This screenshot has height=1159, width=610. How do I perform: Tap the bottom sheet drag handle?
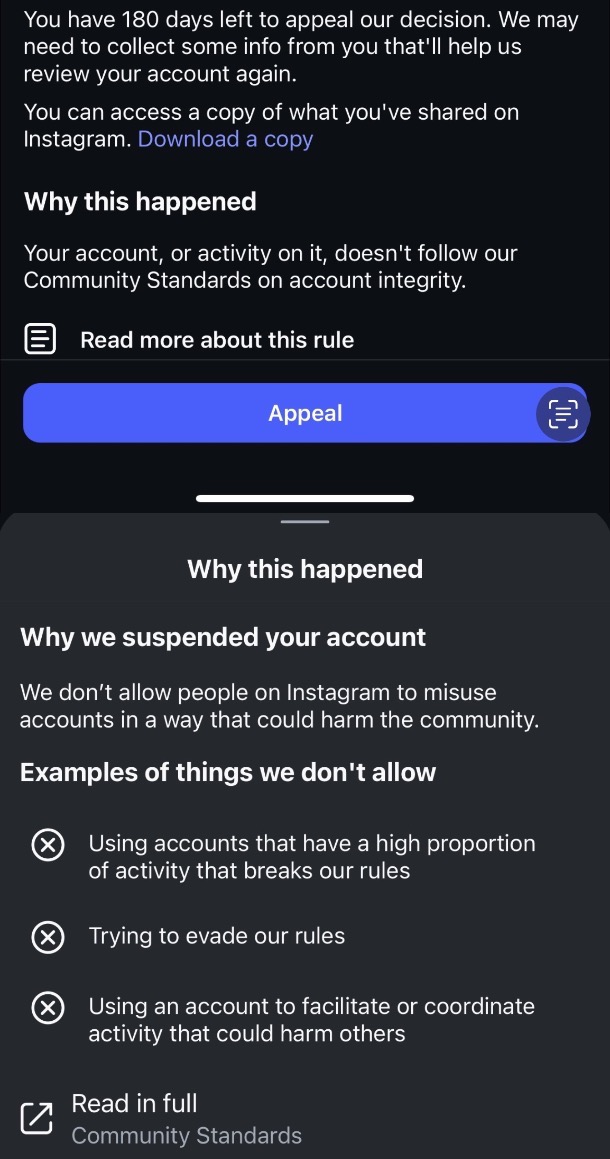[x=305, y=522]
